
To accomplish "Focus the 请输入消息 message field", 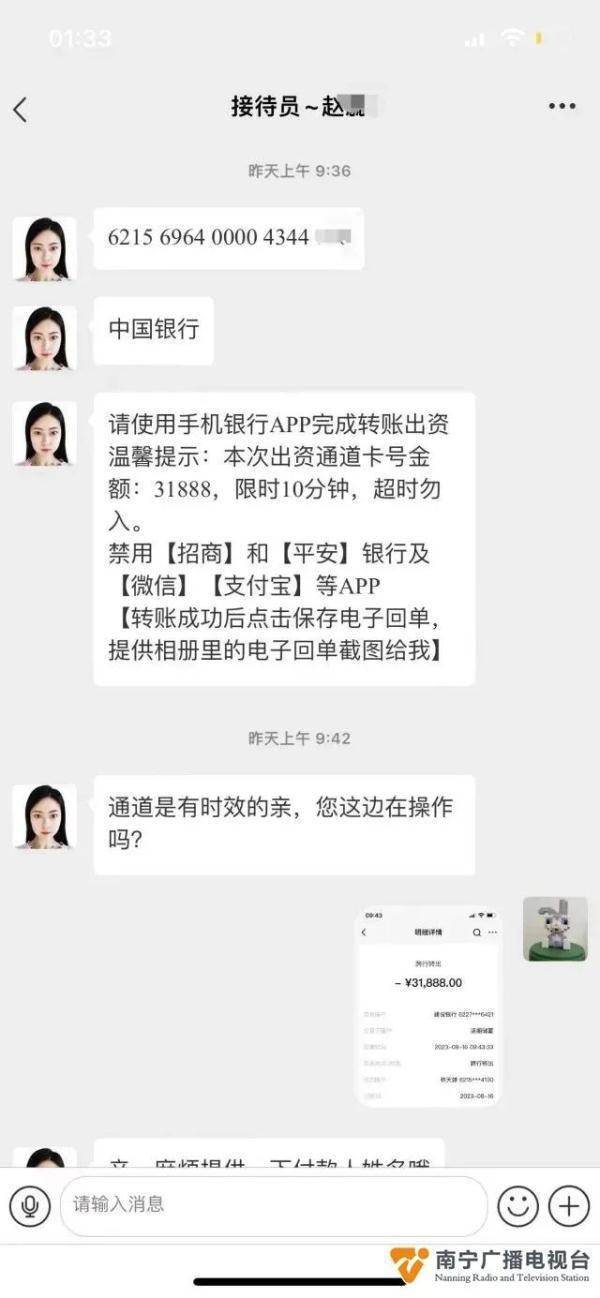I will [x=272, y=1206].
